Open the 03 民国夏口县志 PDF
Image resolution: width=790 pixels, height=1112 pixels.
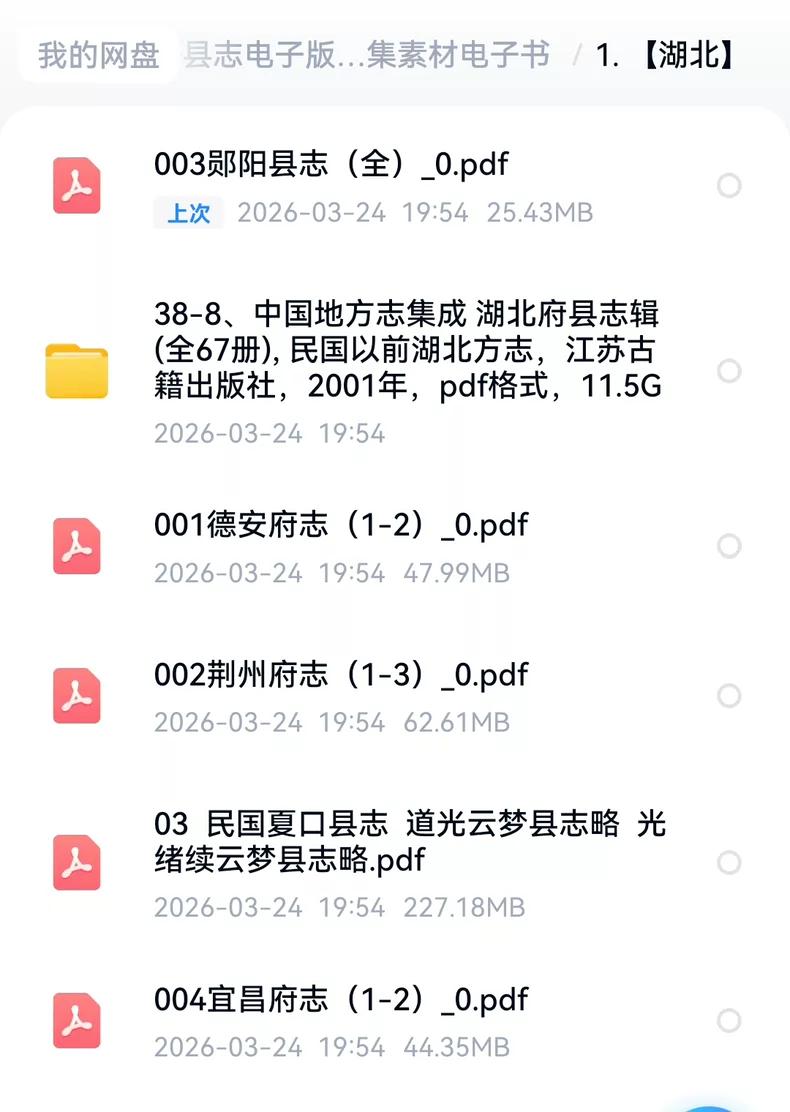(x=409, y=841)
